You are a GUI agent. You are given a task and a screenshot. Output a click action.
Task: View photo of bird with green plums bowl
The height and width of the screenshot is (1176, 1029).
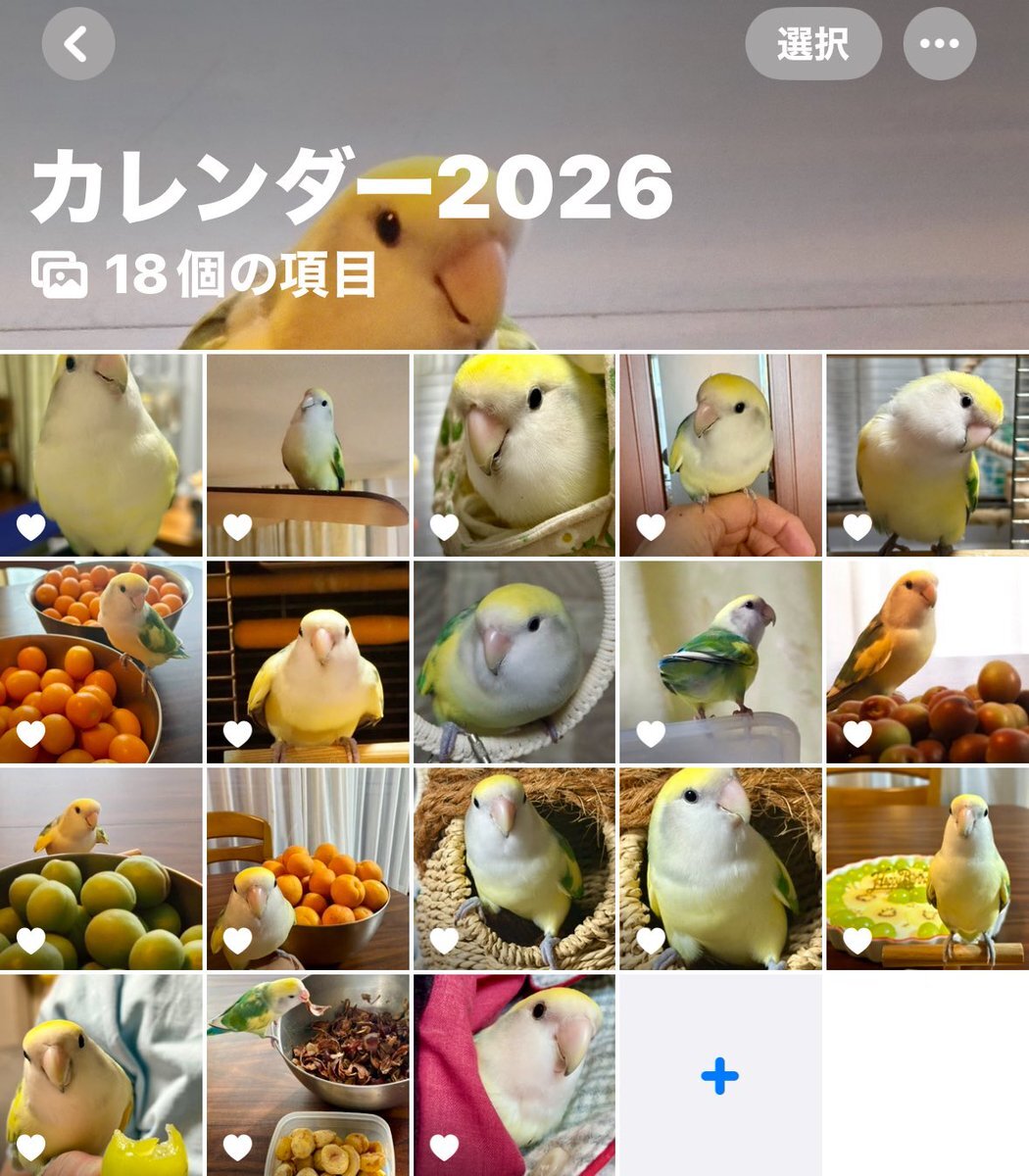click(100, 868)
